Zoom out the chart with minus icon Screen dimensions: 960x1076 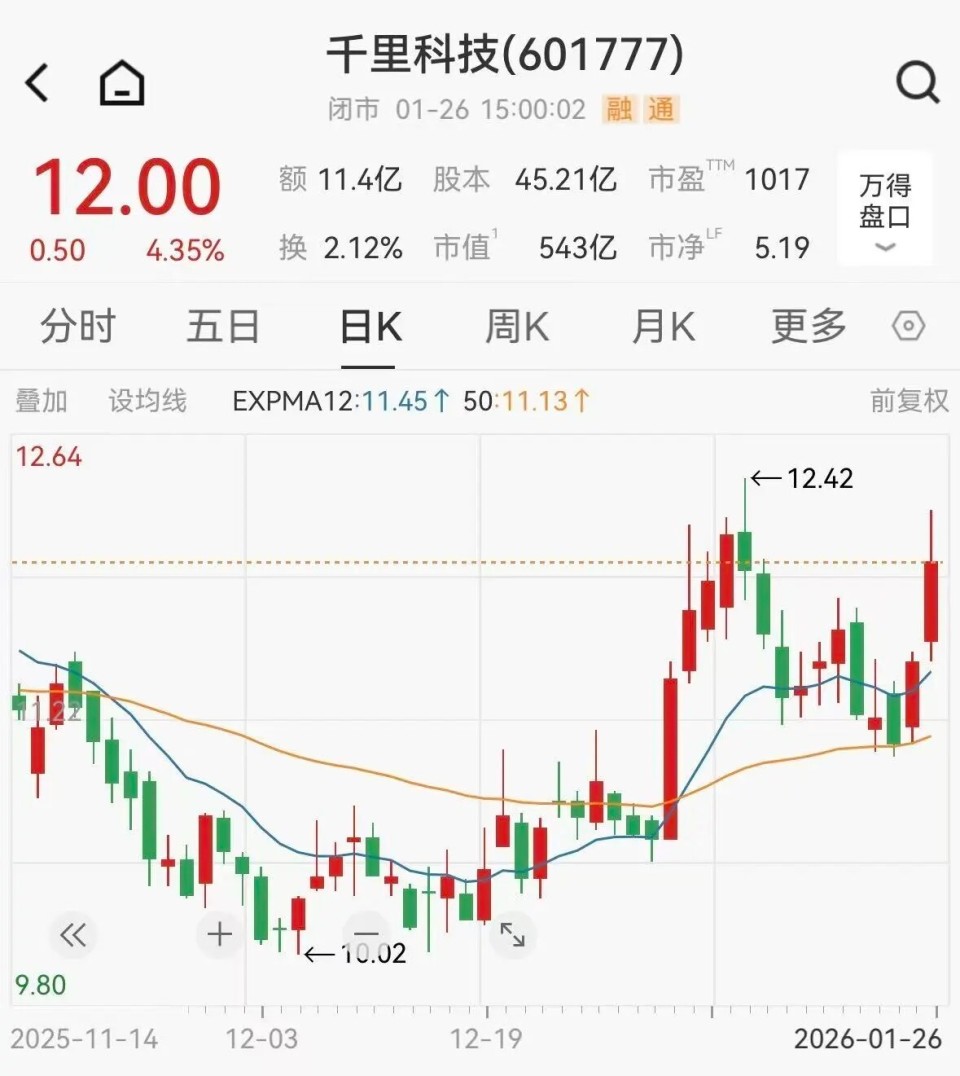tap(364, 934)
